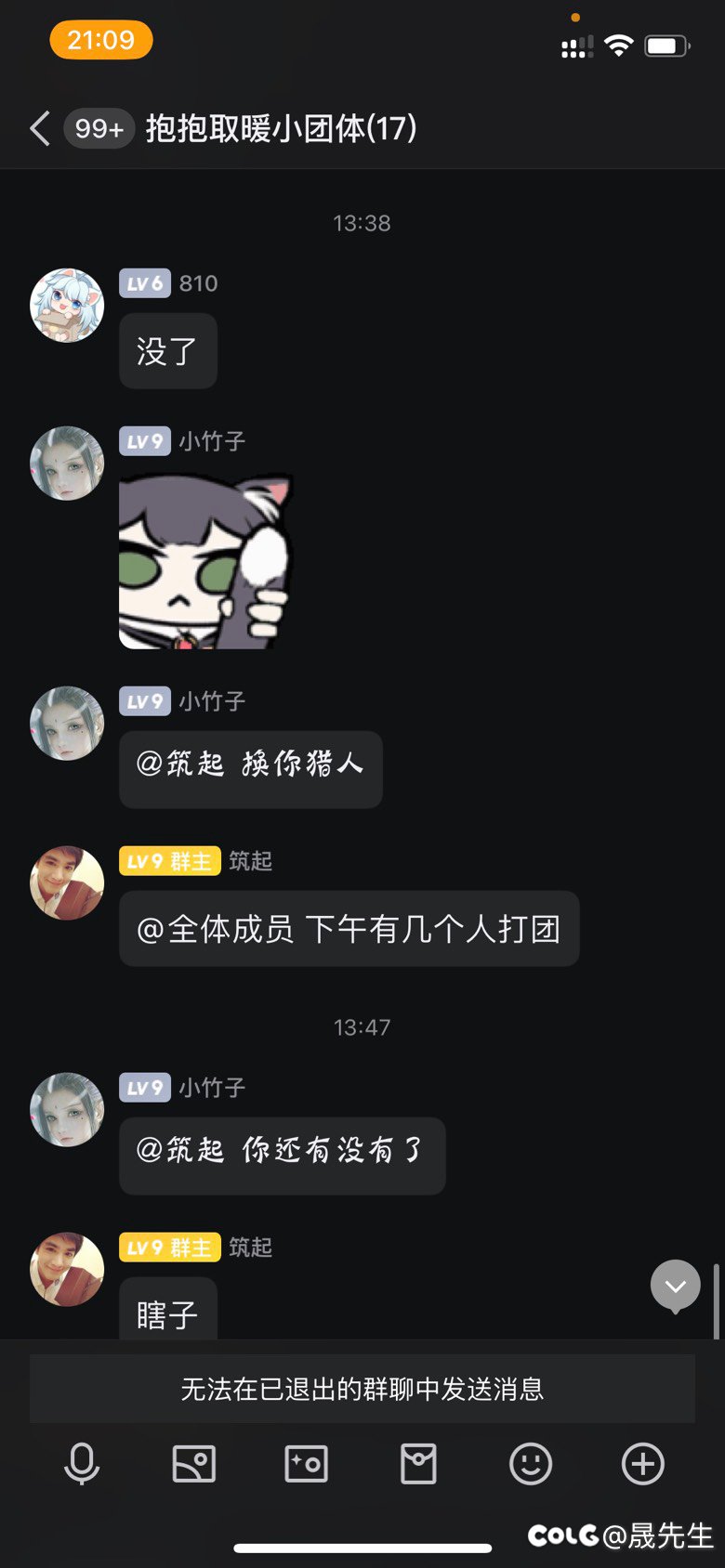Open the emoji smiley picker

[531, 1464]
